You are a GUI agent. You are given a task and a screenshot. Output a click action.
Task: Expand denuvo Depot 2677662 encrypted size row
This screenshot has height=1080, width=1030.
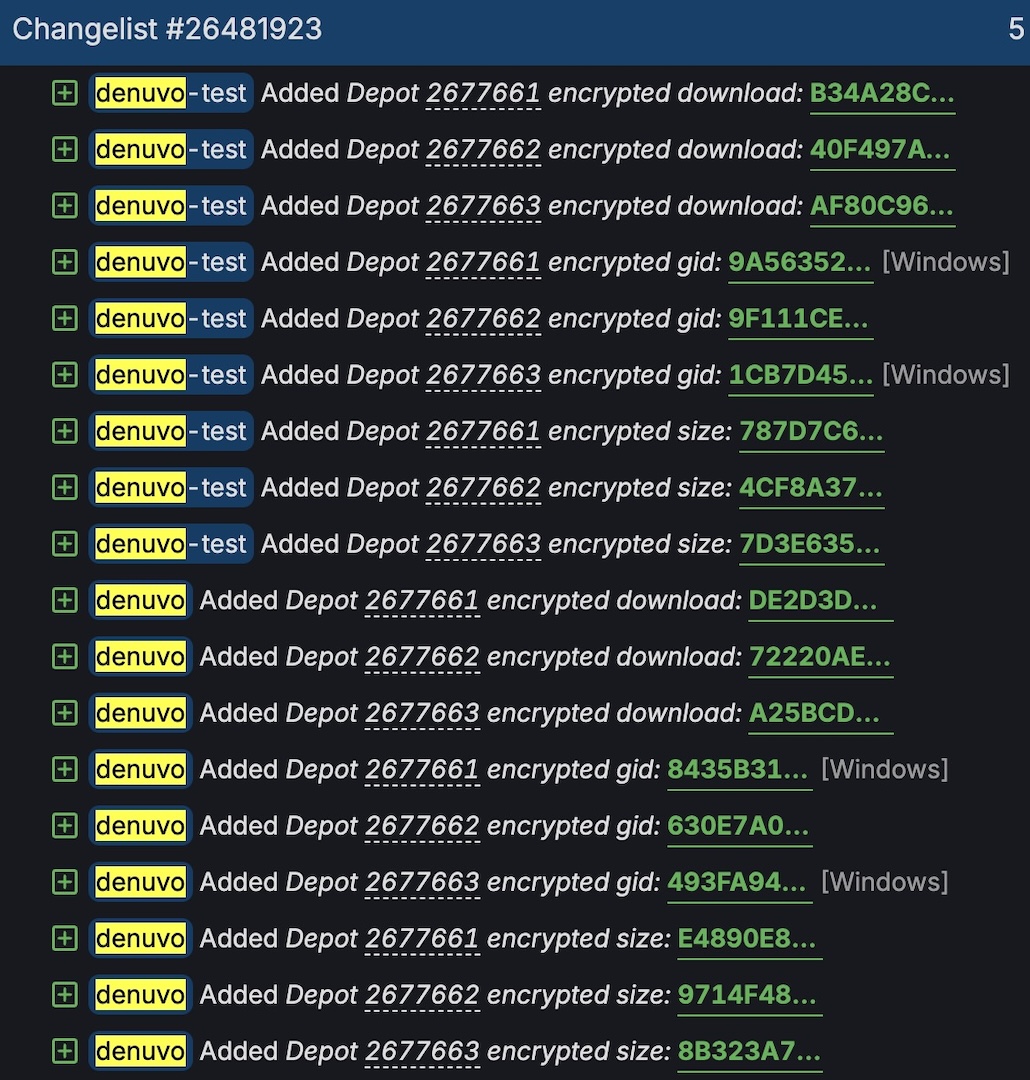tap(64, 995)
